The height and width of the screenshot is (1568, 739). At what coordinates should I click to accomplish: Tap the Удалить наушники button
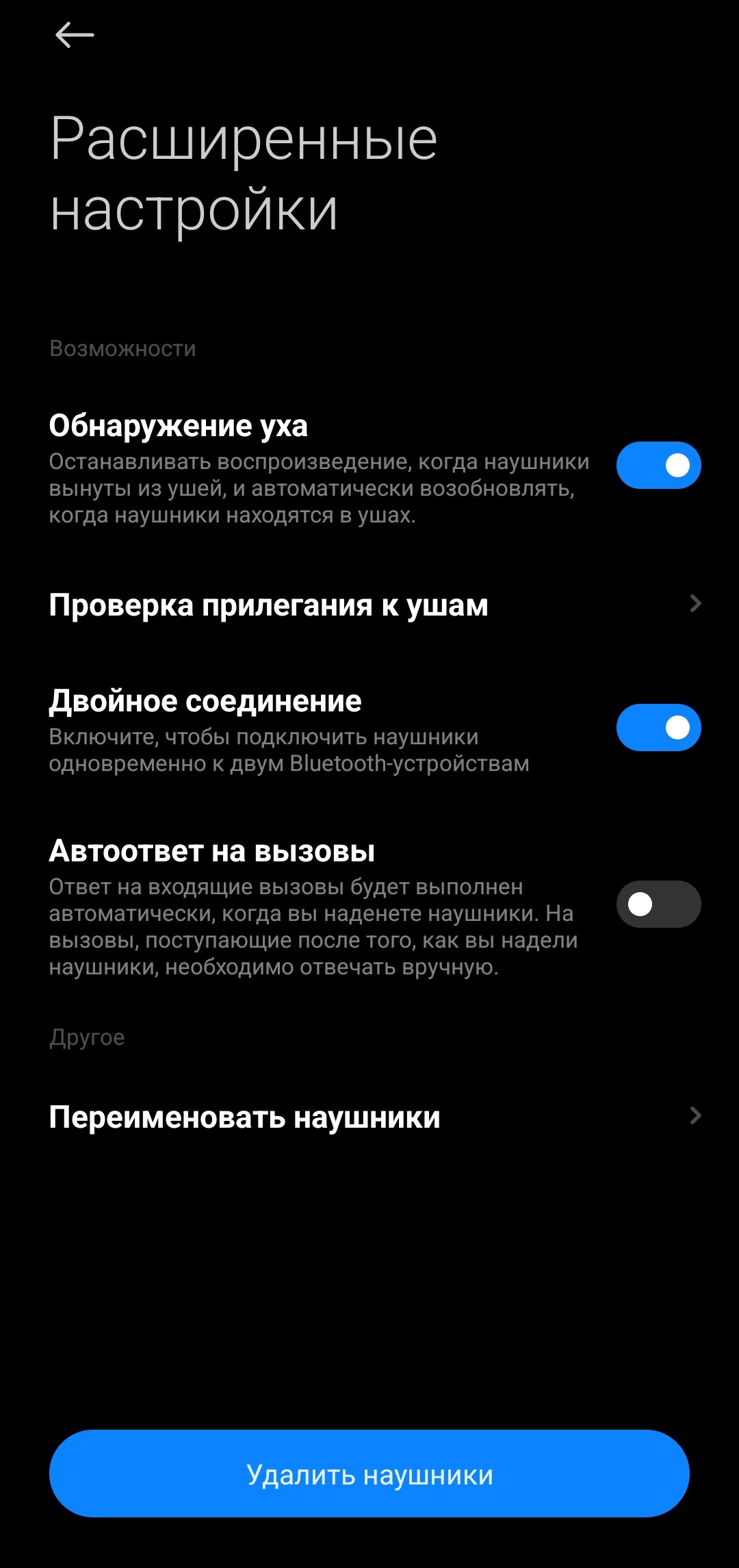point(369,1474)
